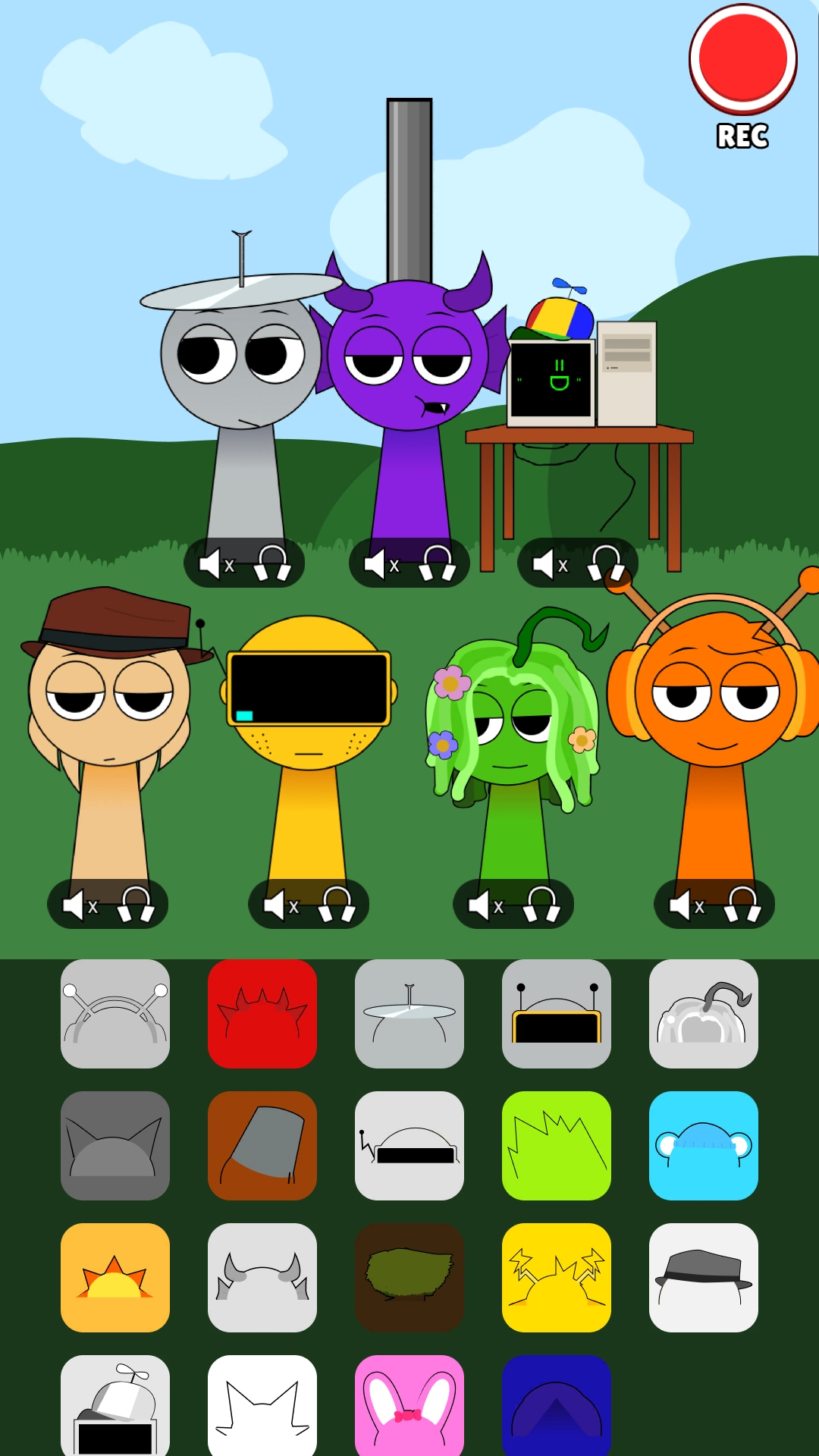Screen dimensions: 819x1456
Task: Pick the brown bucket-hat tile
Action: tap(262, 1146)
